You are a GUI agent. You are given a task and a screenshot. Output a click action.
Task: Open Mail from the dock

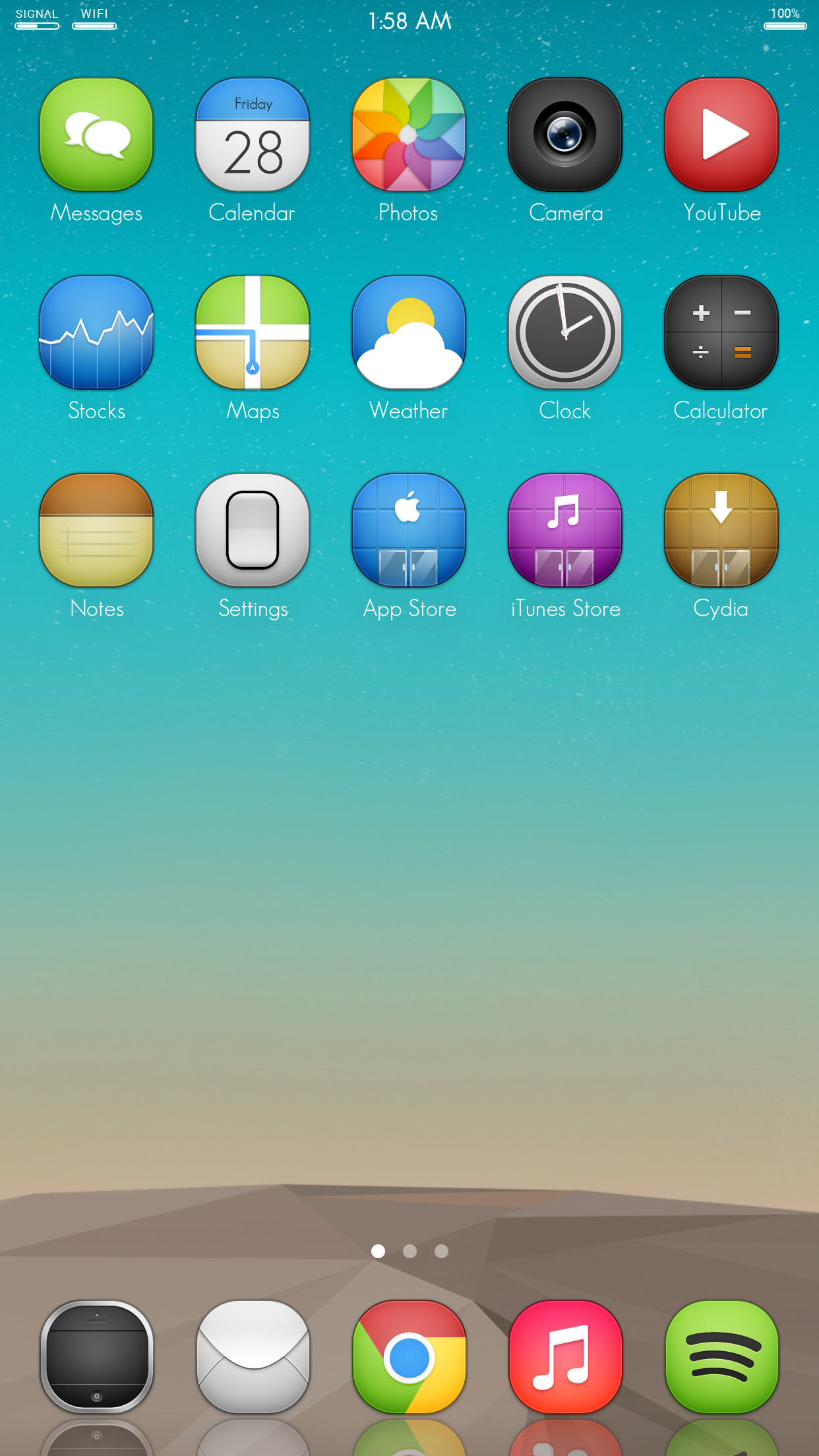pyautogui.click(x=253, y=1357)
